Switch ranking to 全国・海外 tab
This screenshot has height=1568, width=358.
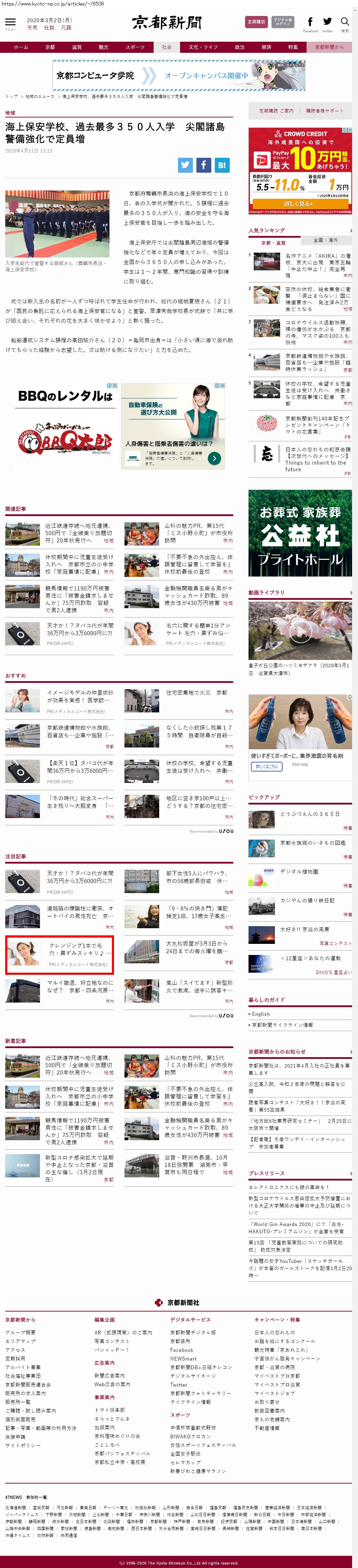[x=326, y=240]
